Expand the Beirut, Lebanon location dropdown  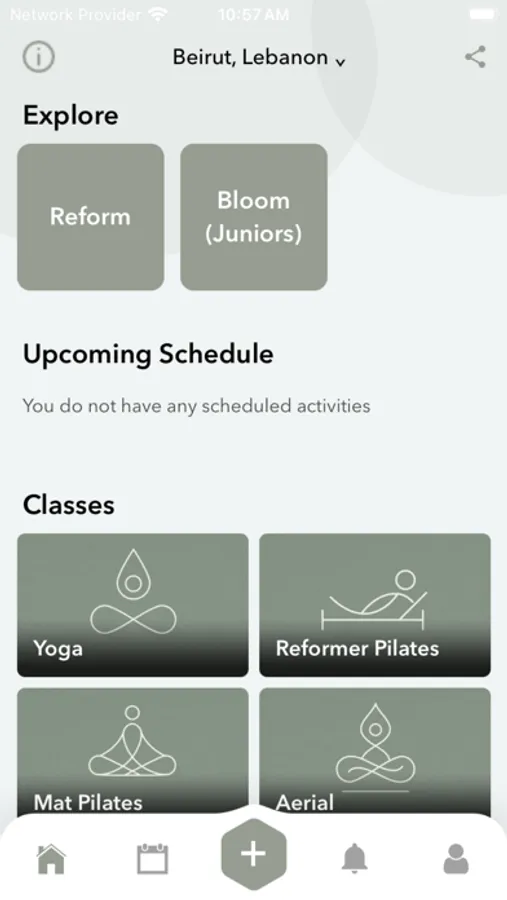click(259, 57)
